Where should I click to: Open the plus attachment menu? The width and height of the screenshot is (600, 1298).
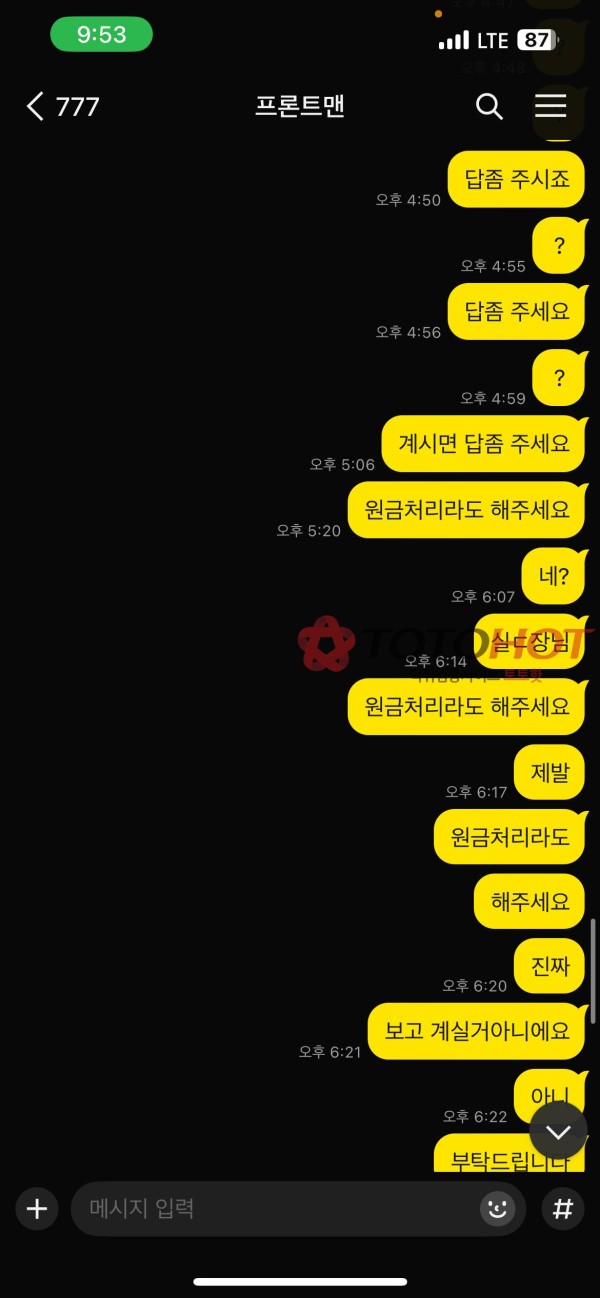coord(37,1209)
